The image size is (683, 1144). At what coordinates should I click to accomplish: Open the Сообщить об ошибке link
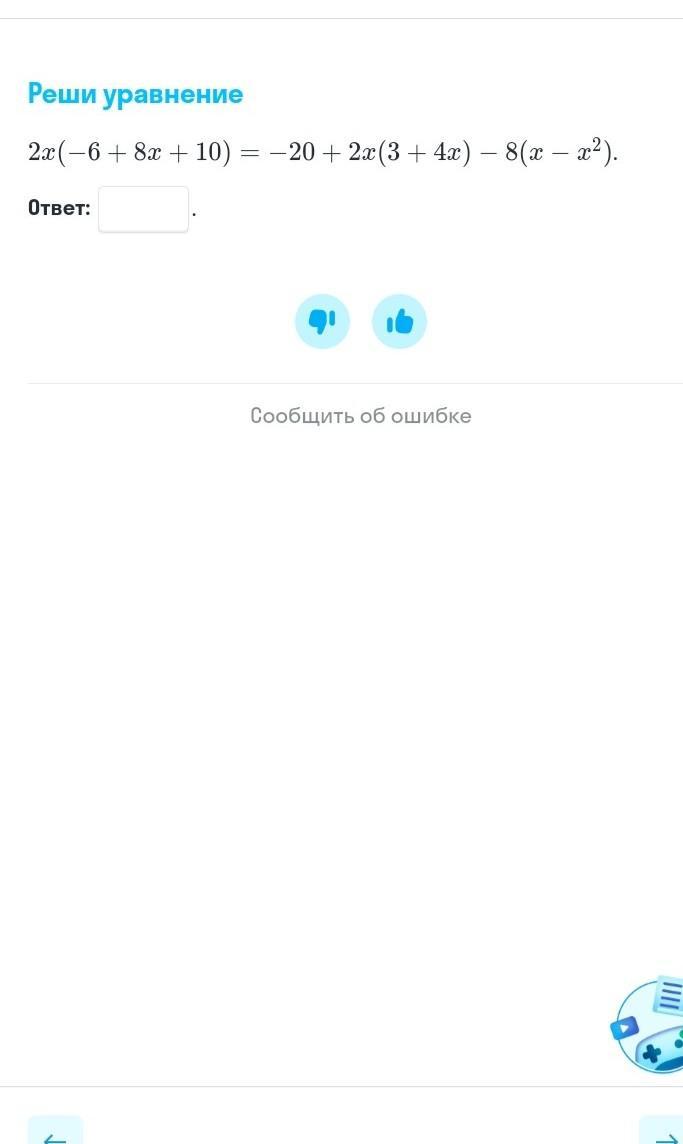(360, 416)
